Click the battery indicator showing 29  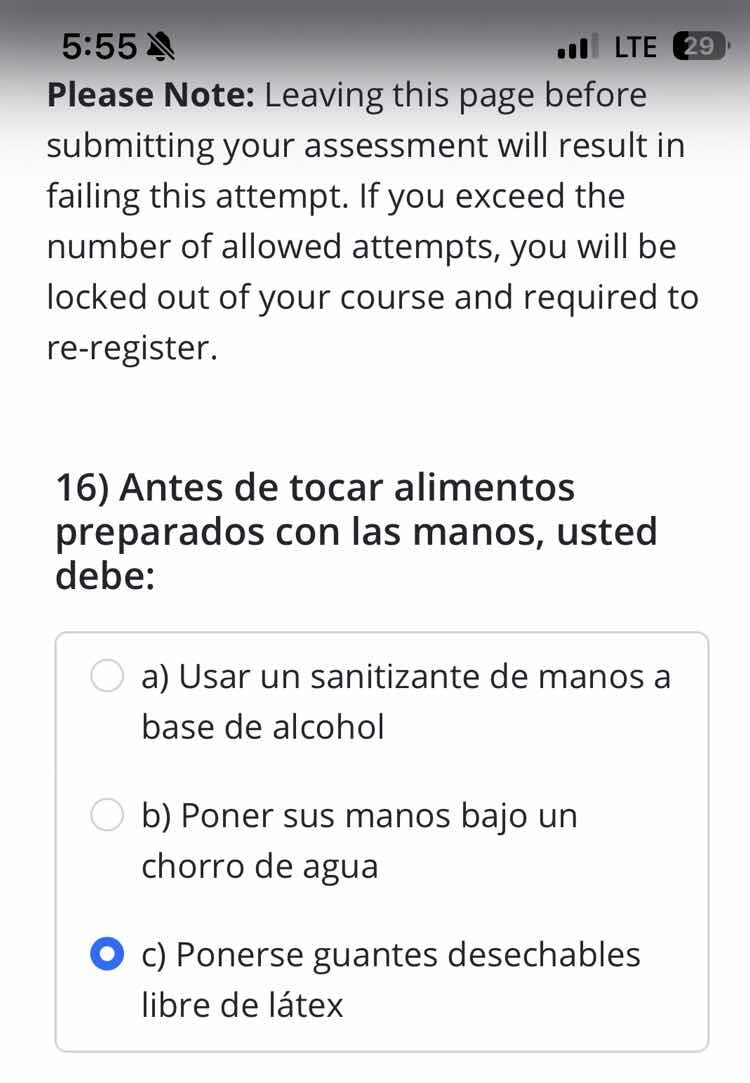coord(699,46)
